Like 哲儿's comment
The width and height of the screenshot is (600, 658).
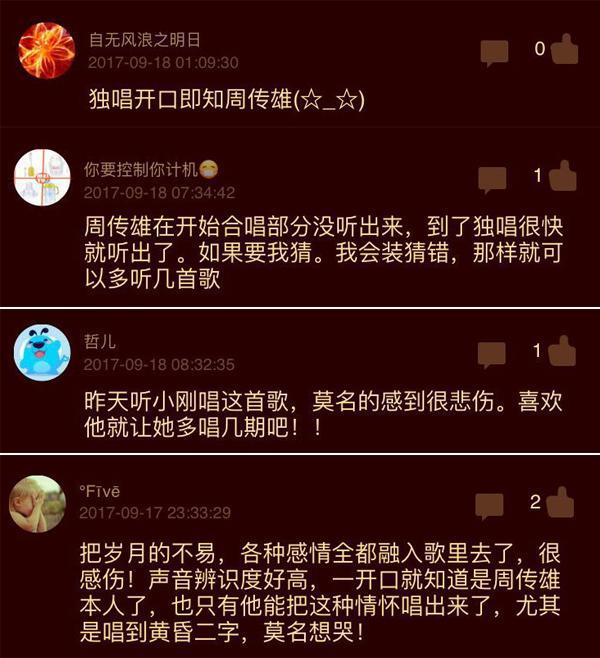[x=563, y=350]
